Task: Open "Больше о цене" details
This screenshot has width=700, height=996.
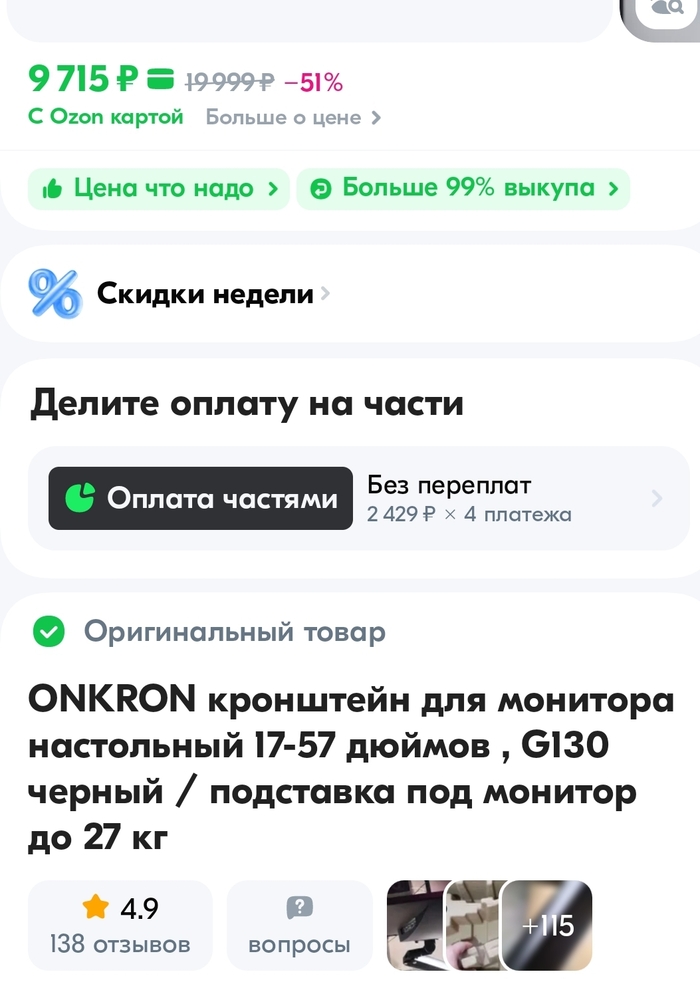Action: (x=293, y=117)
